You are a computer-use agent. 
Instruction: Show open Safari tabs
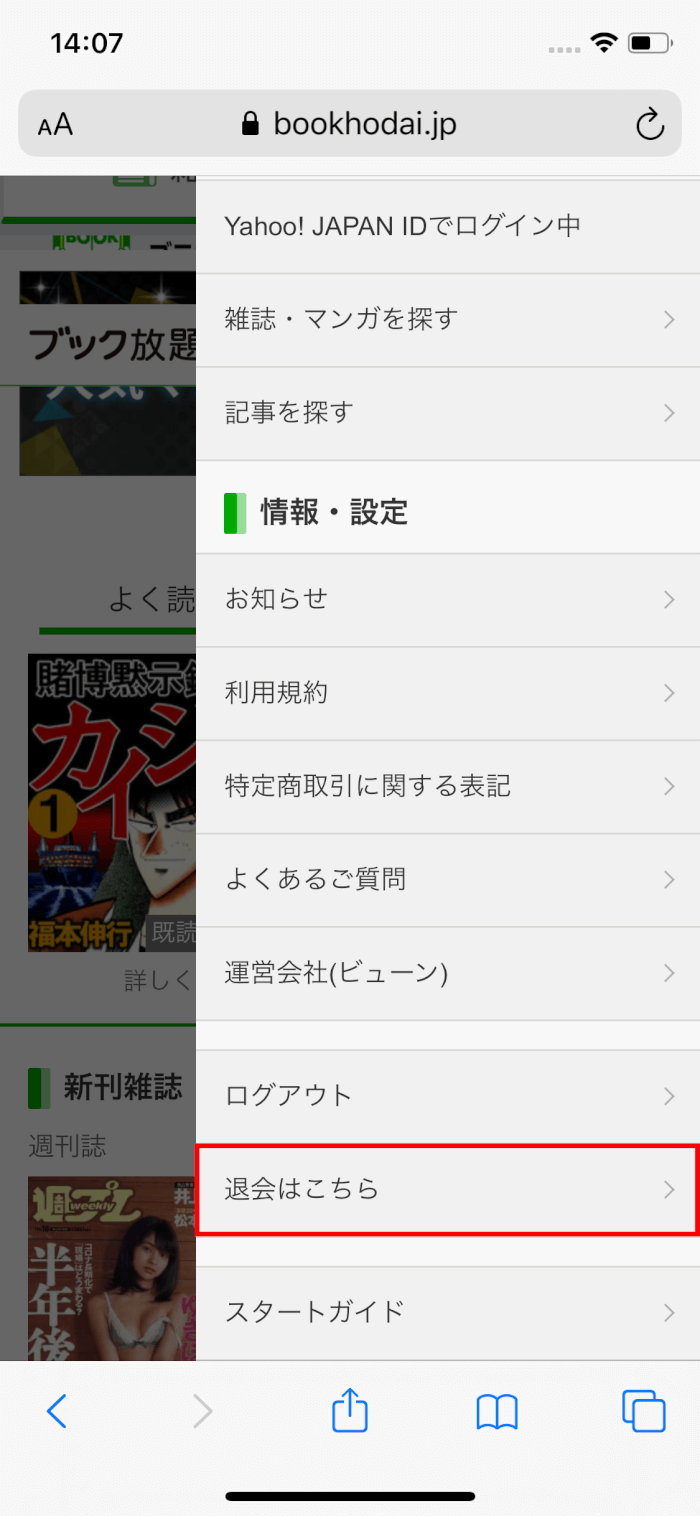coord(643,1411)
